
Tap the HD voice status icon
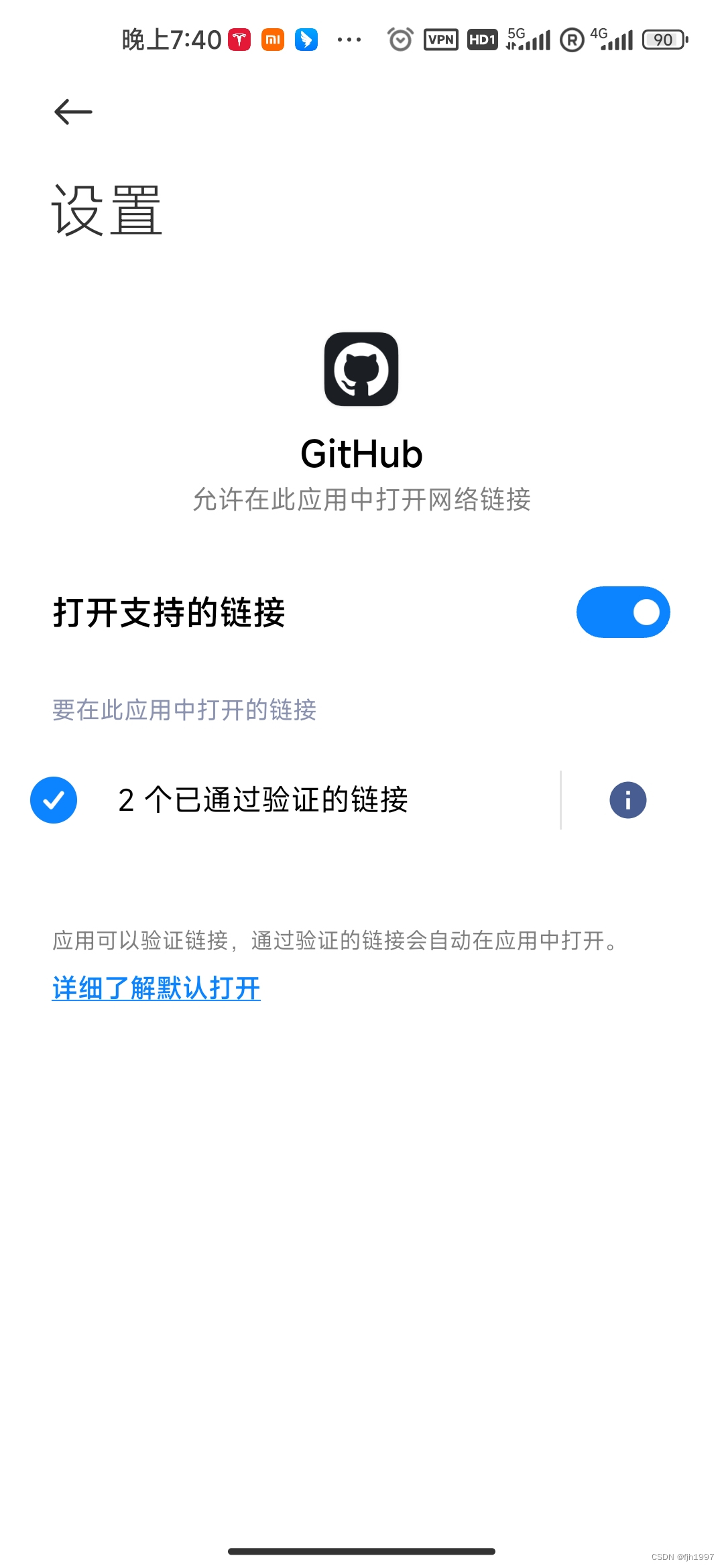(481, 40)
